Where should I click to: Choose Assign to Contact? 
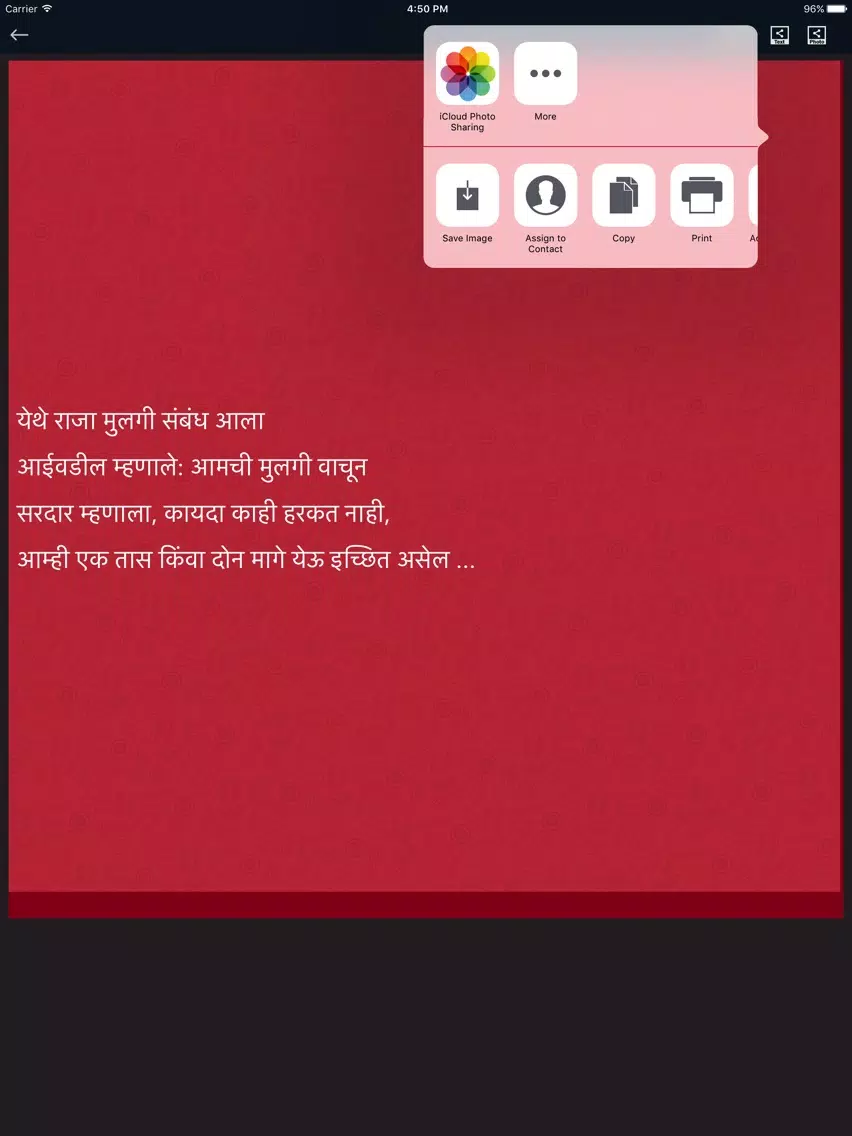pyautogui.click(x=545, y=196)
